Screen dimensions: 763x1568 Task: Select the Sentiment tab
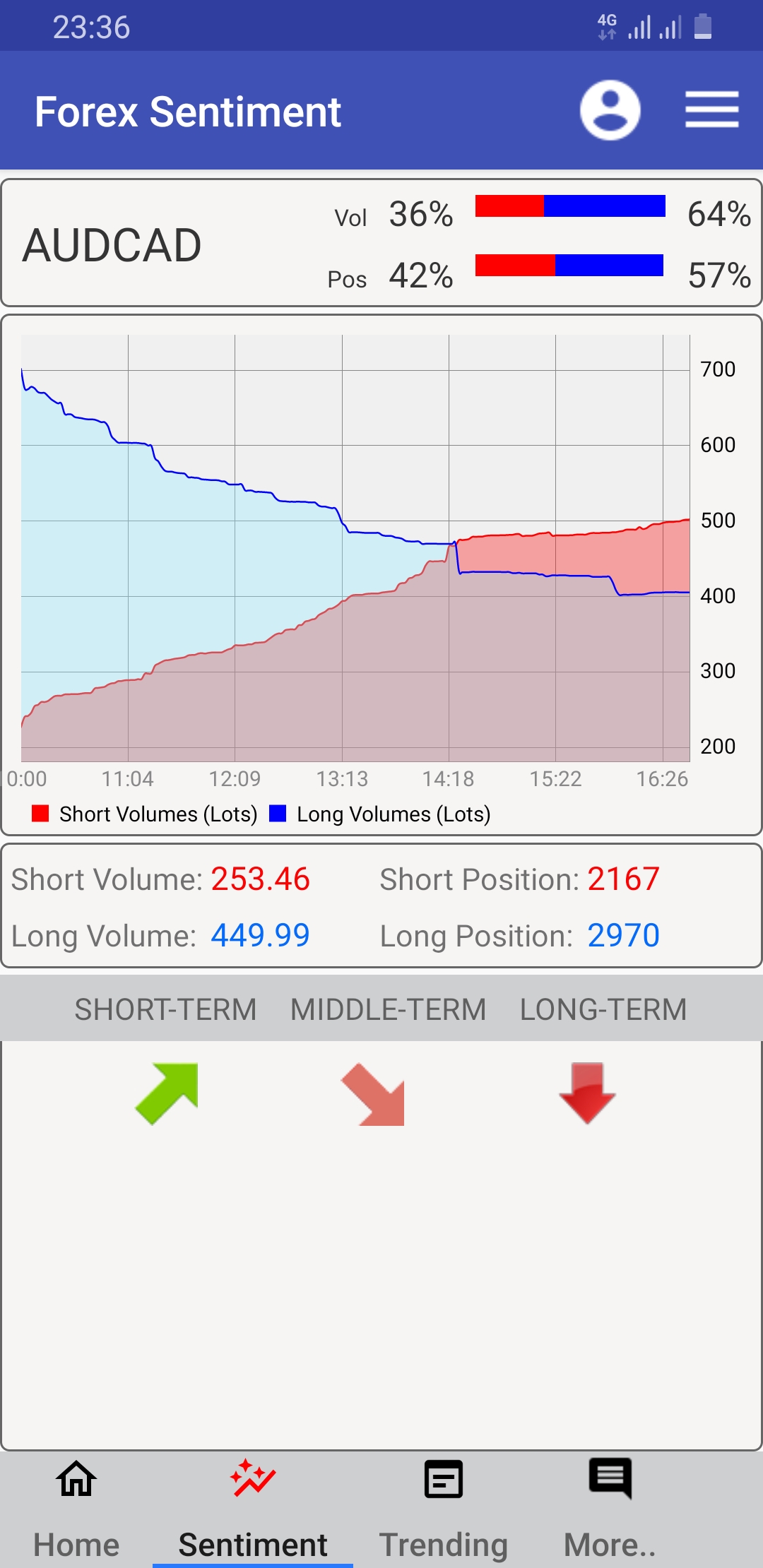[x=253, y=1510]
